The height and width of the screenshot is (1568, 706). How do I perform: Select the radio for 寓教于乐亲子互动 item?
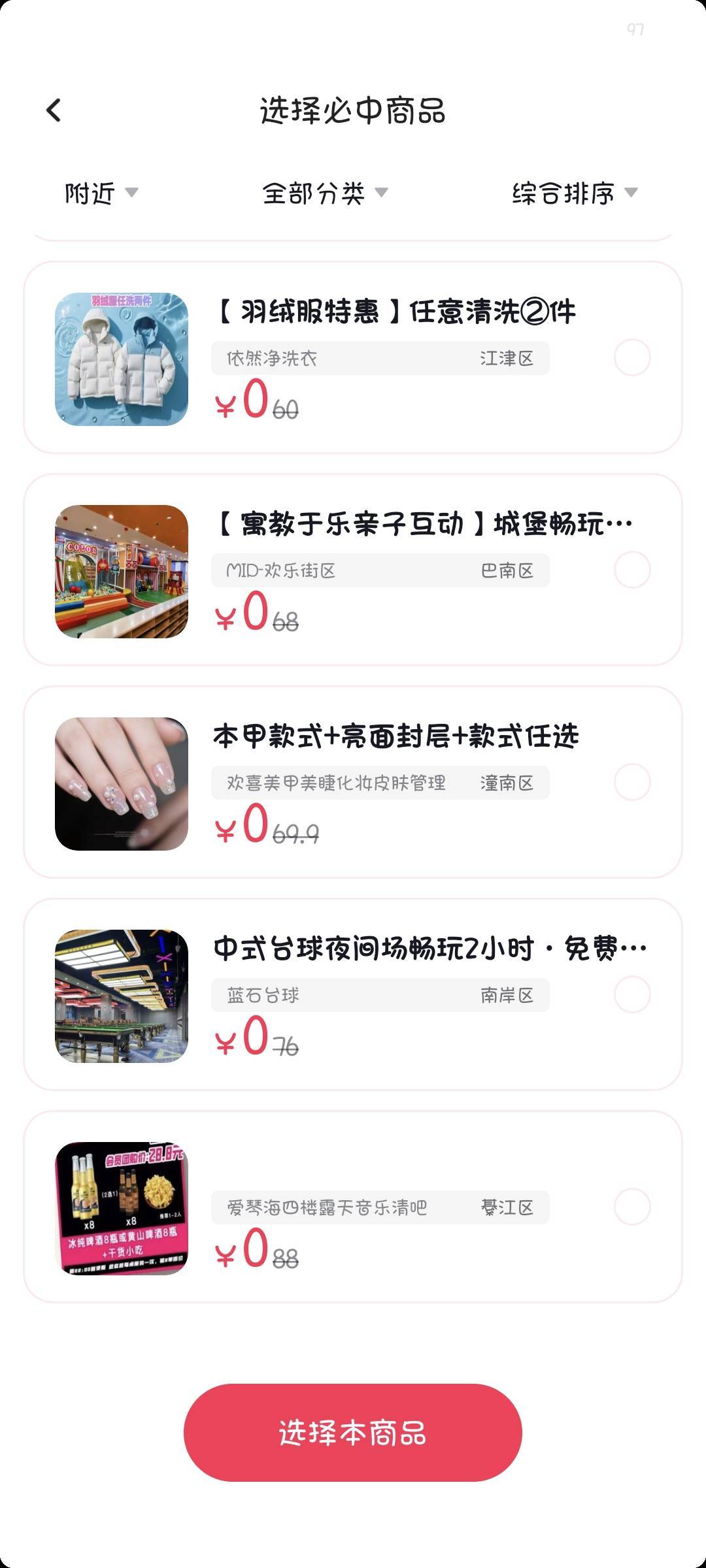click(x=632, y=570)
